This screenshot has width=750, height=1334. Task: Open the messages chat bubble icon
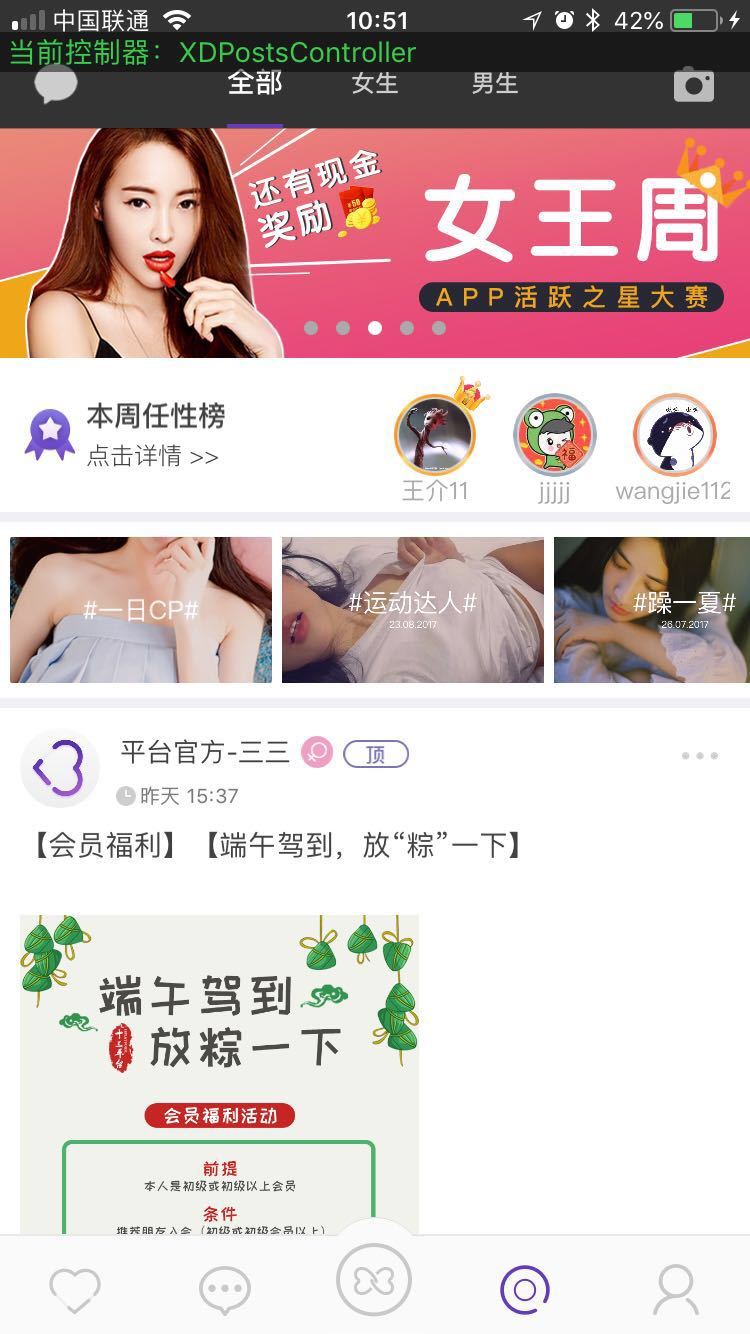tap(56, 84)
